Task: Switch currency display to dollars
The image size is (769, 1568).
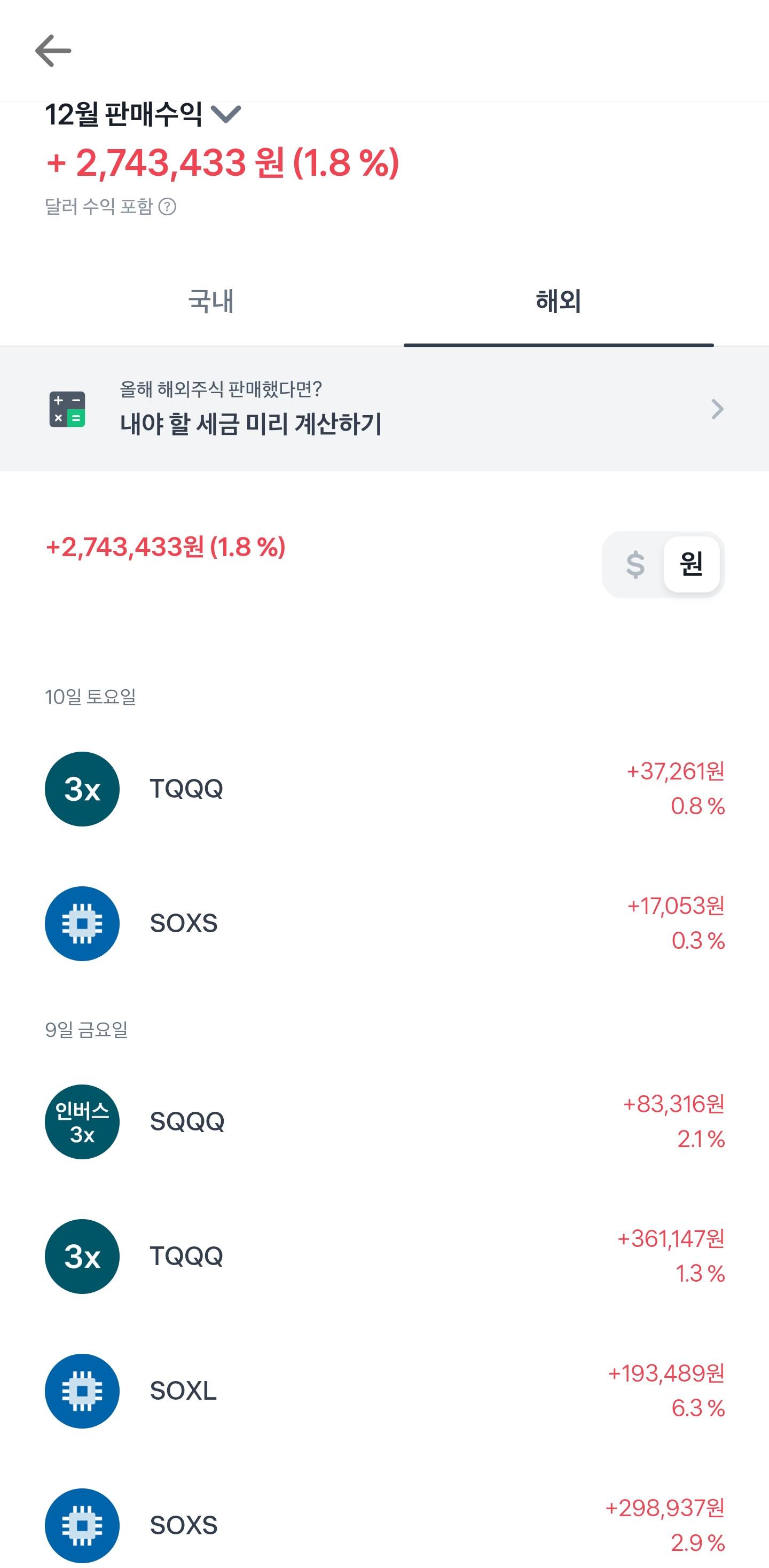Action: point(634,565)
